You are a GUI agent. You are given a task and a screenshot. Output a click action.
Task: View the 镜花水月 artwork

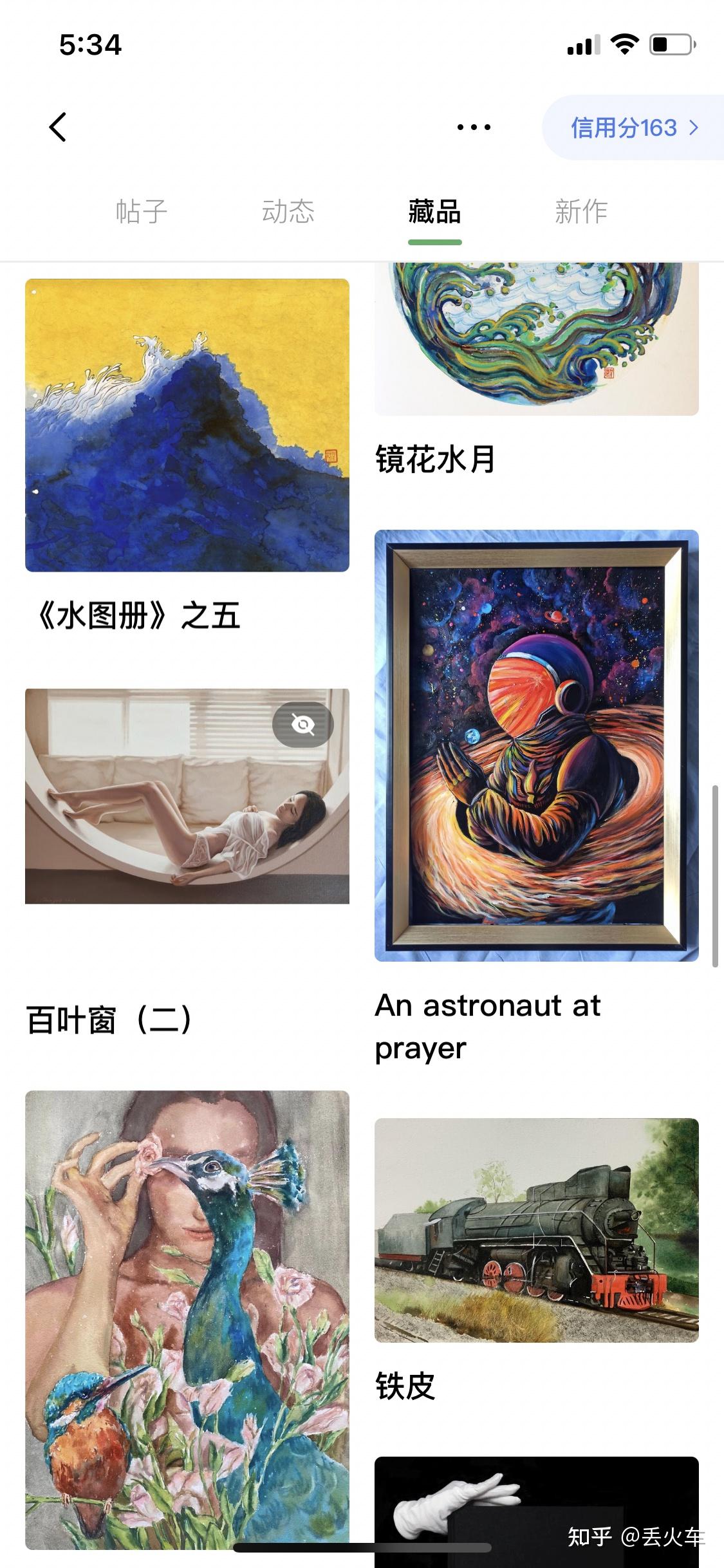(537, 335)
